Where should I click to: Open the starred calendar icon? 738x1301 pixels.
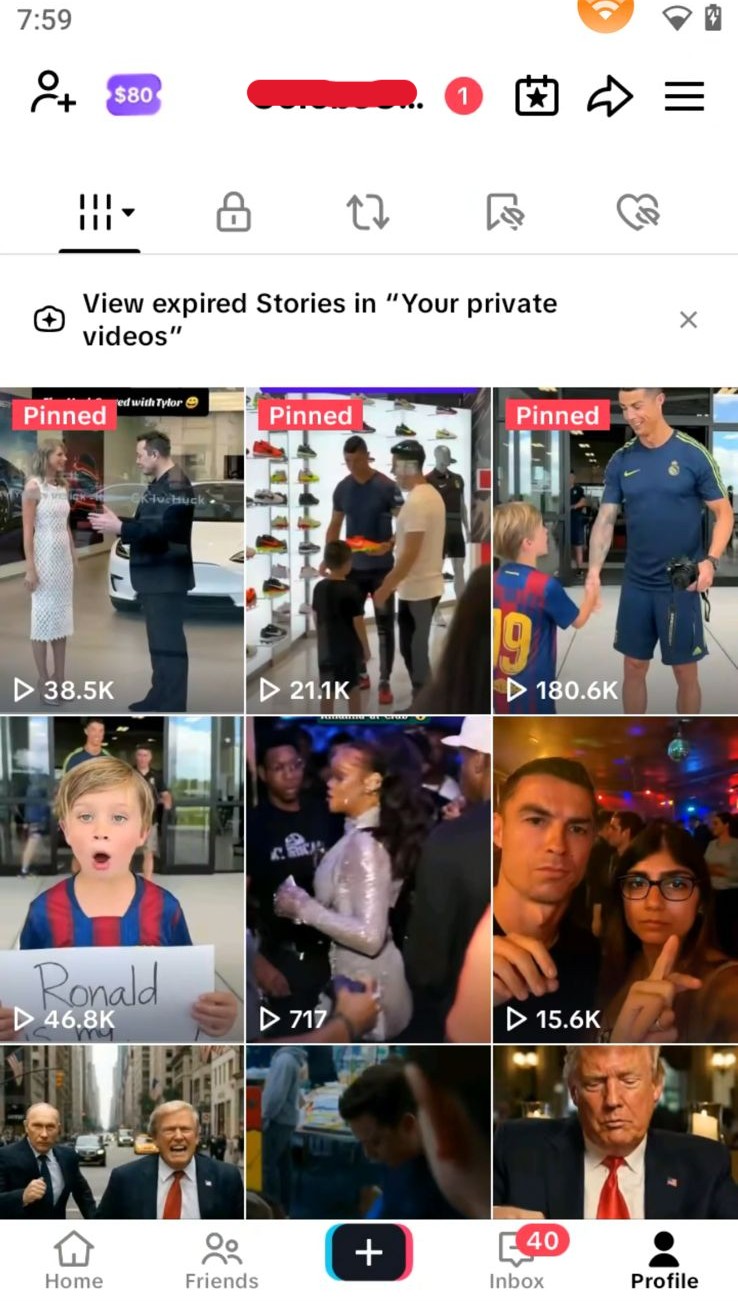click(x=536, y=96)
